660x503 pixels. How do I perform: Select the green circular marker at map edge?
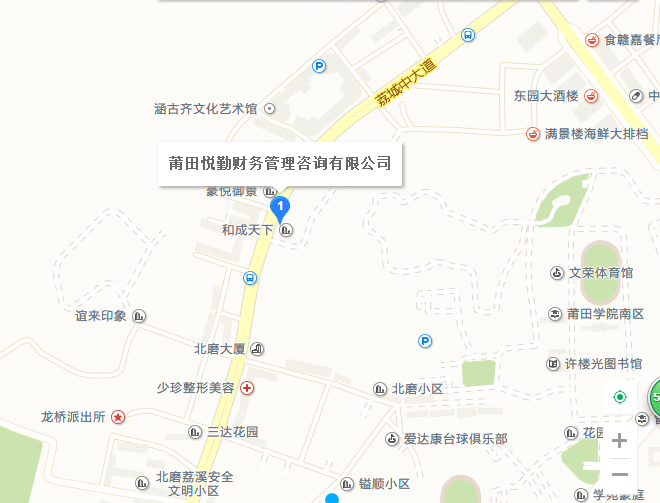[x=654, y=397]
